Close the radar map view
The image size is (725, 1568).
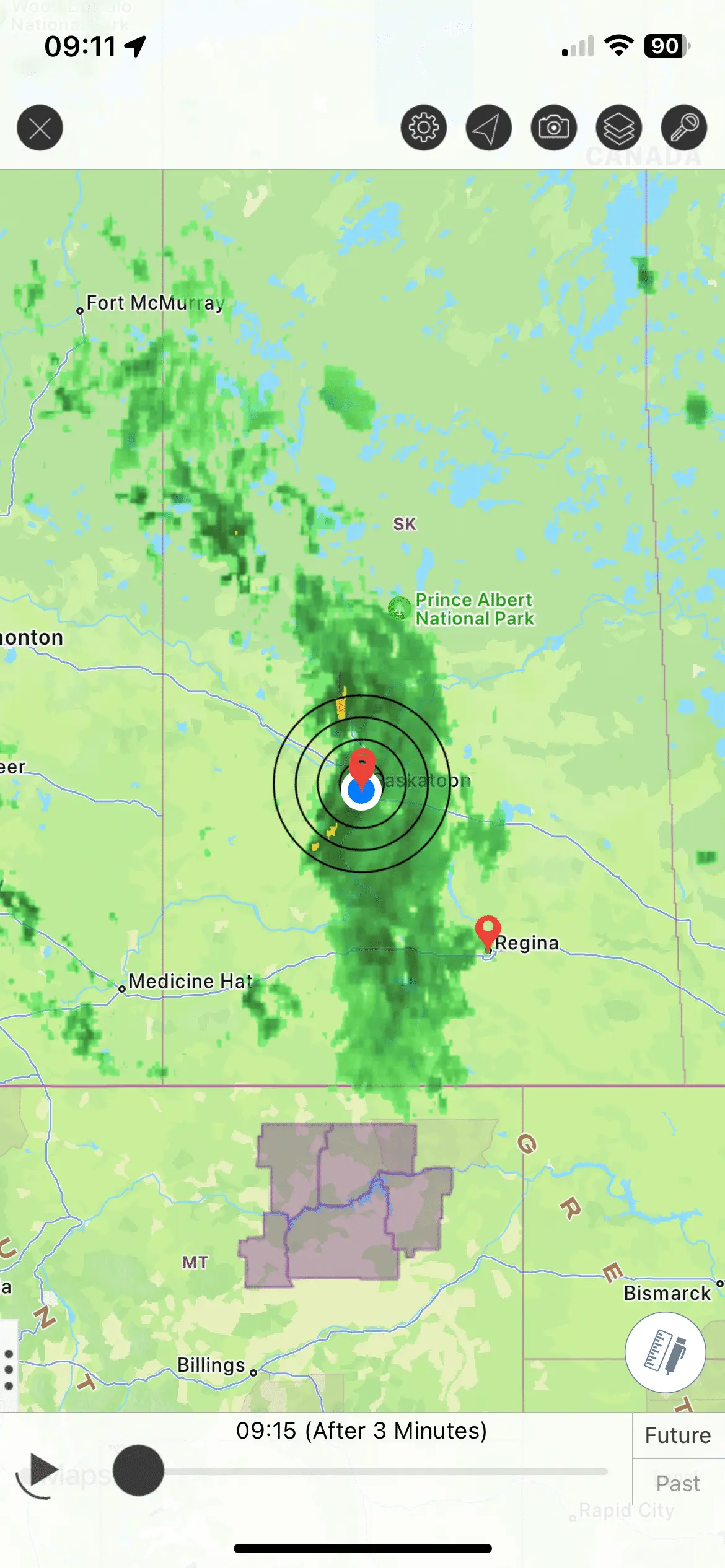coord(40,128)
